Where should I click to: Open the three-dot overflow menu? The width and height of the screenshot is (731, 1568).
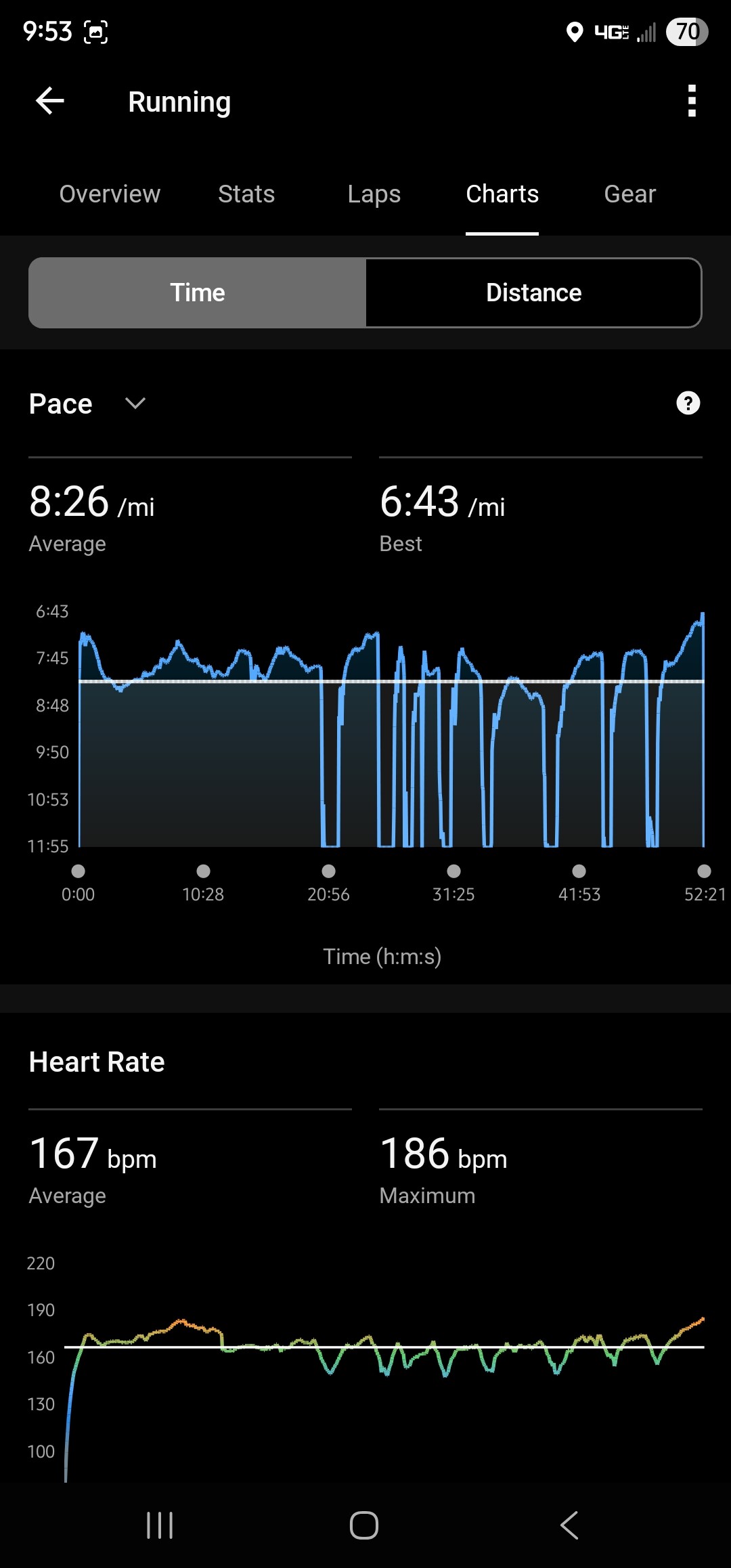coord(691,102)
